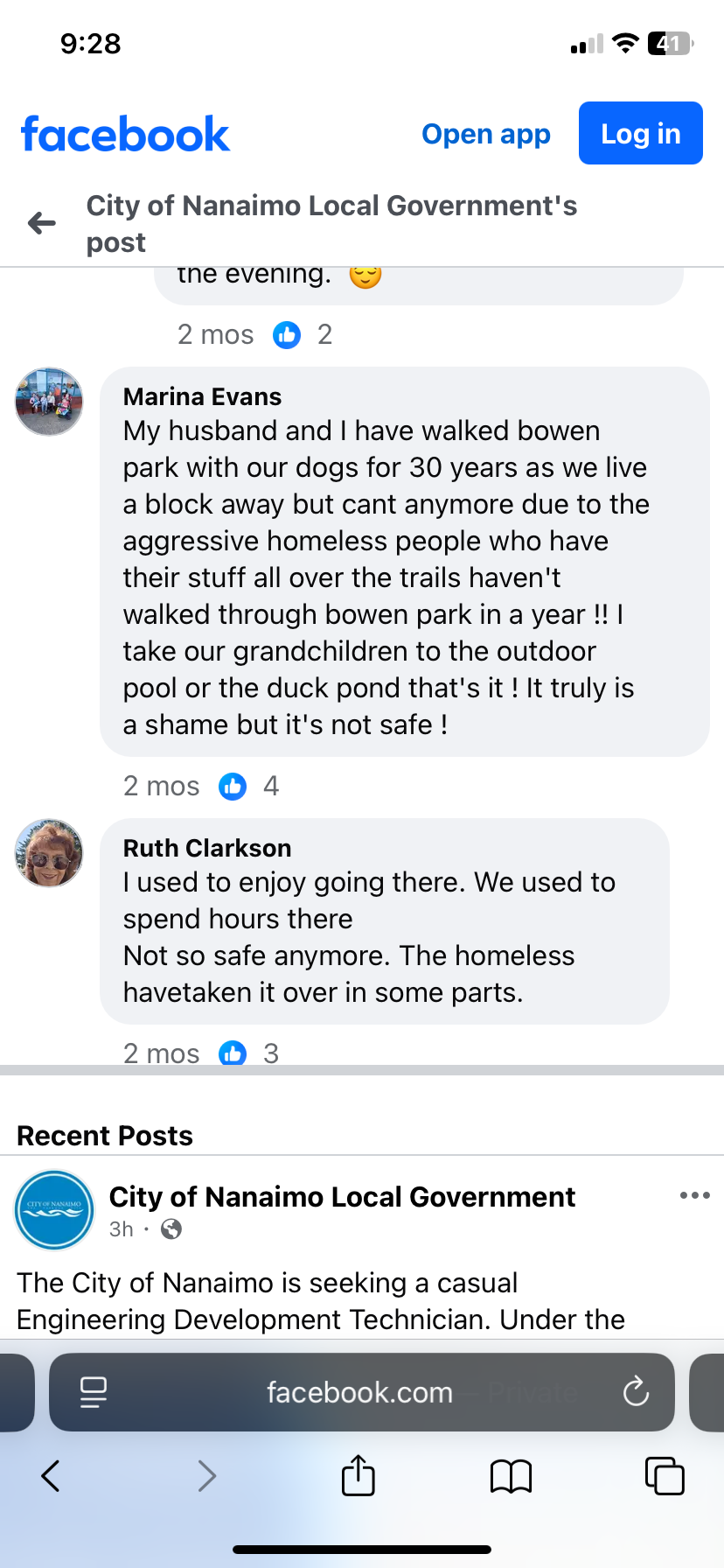The image size is (724, 1568).
Task: Open Marina Evans' profile name
Action: (x=202, y=396)
